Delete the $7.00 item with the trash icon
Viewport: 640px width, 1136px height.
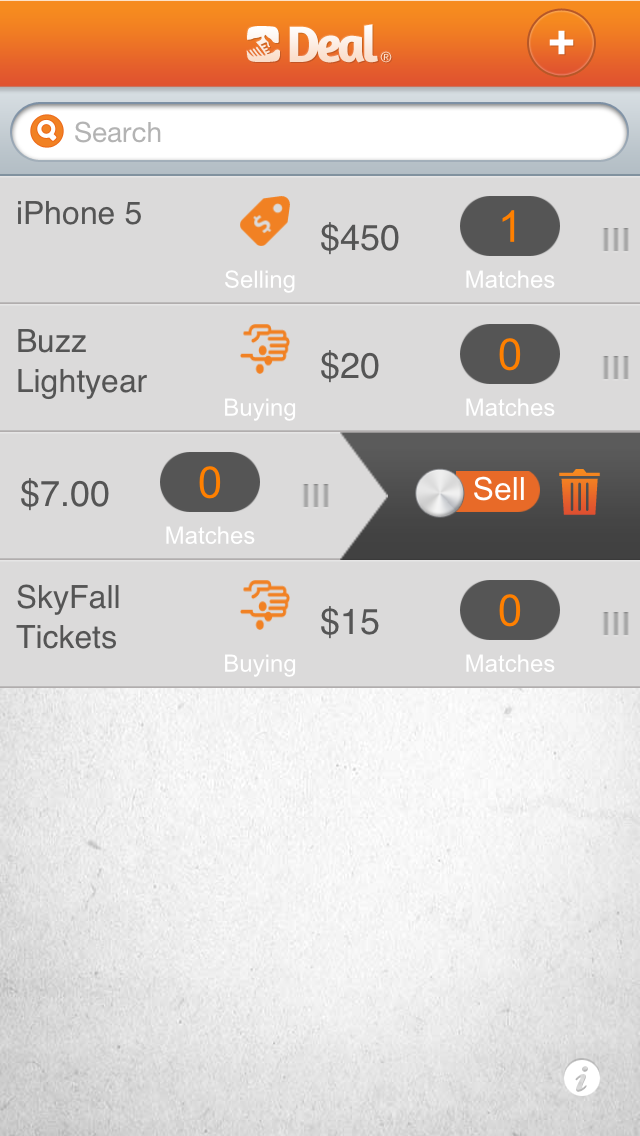click(x=579, y=492)
